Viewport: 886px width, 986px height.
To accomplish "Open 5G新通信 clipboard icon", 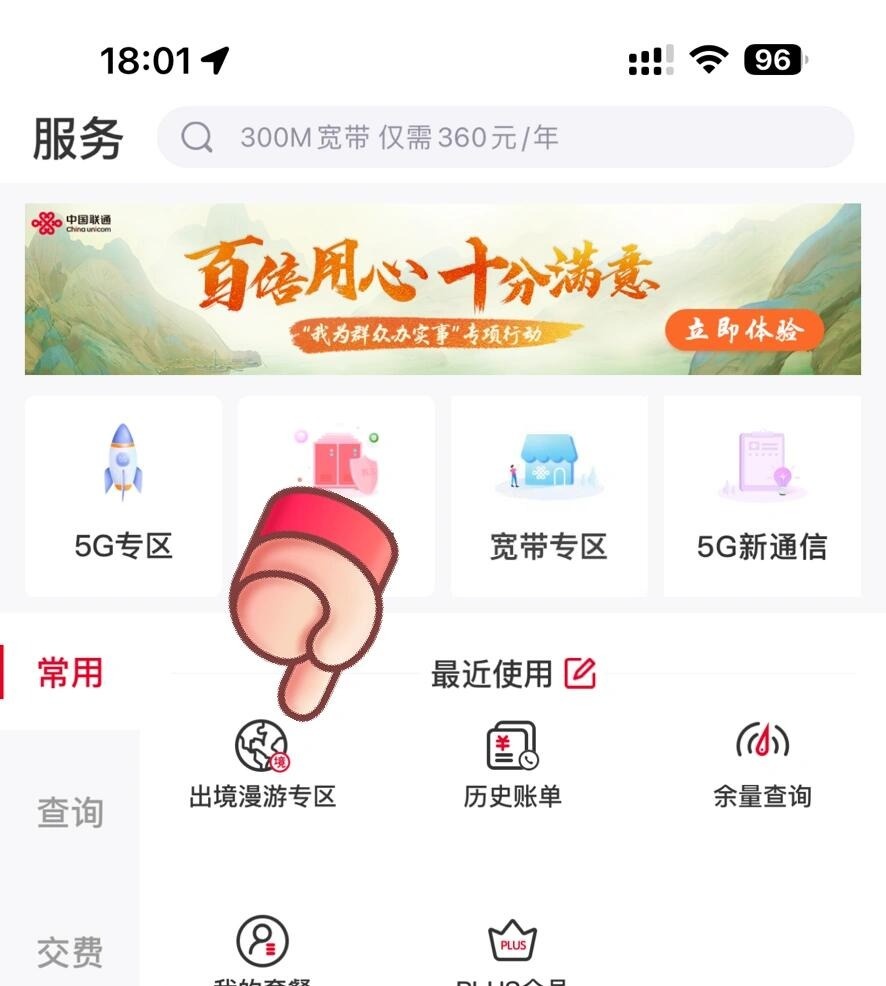I will 762,463.
